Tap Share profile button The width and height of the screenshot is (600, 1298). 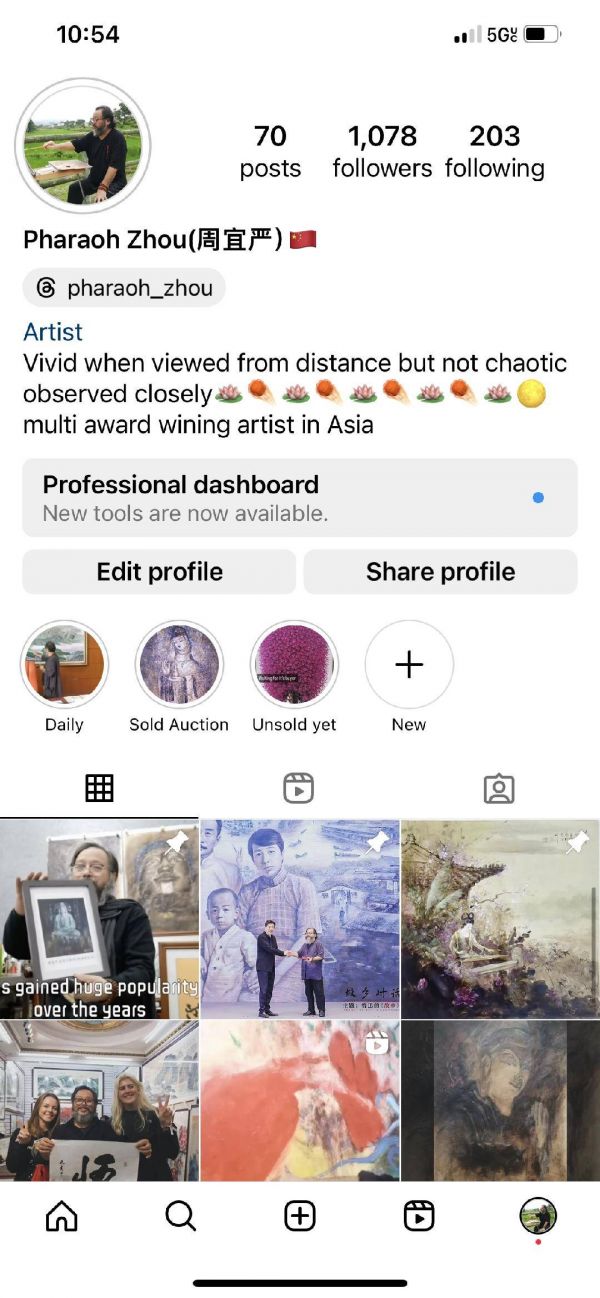[440, 572]
